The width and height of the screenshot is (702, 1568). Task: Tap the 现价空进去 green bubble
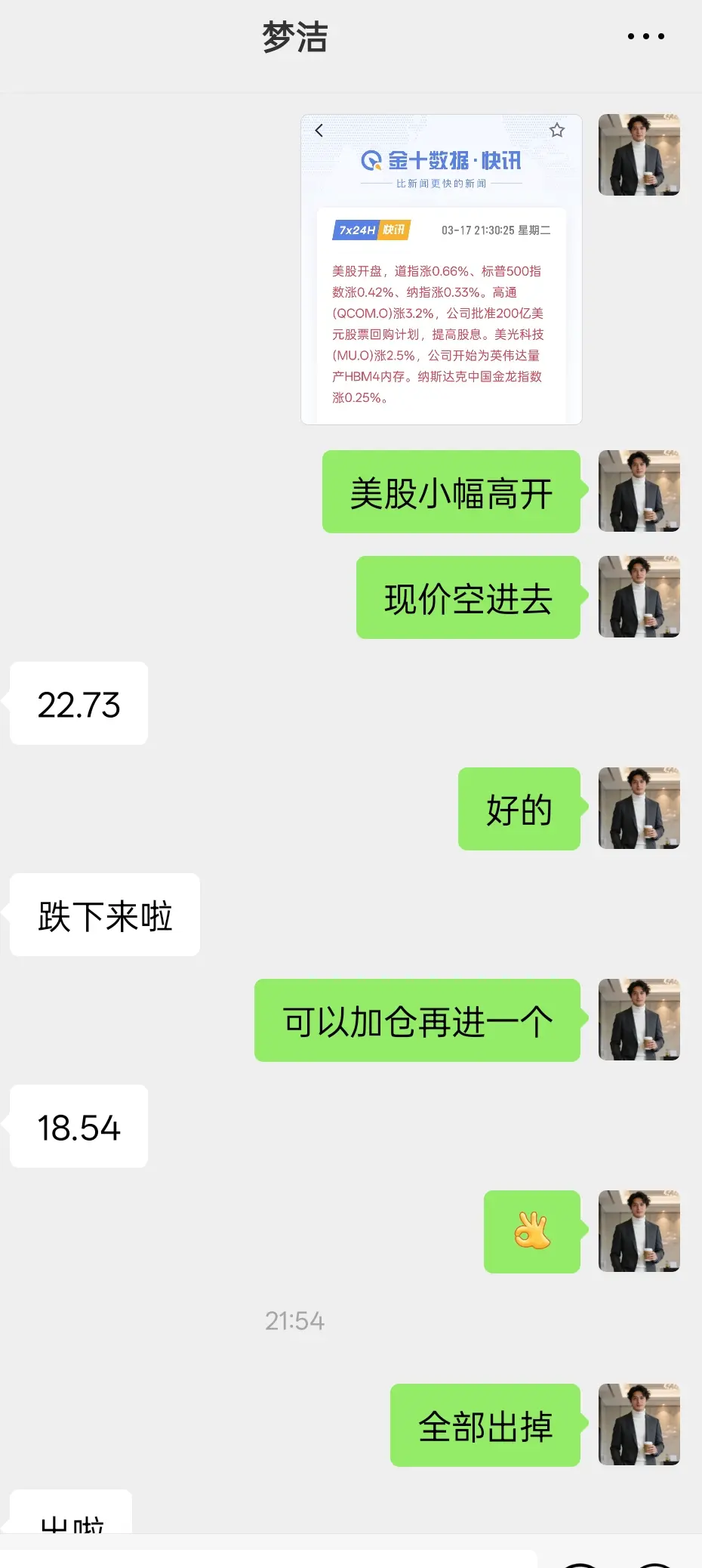(467, 597)
